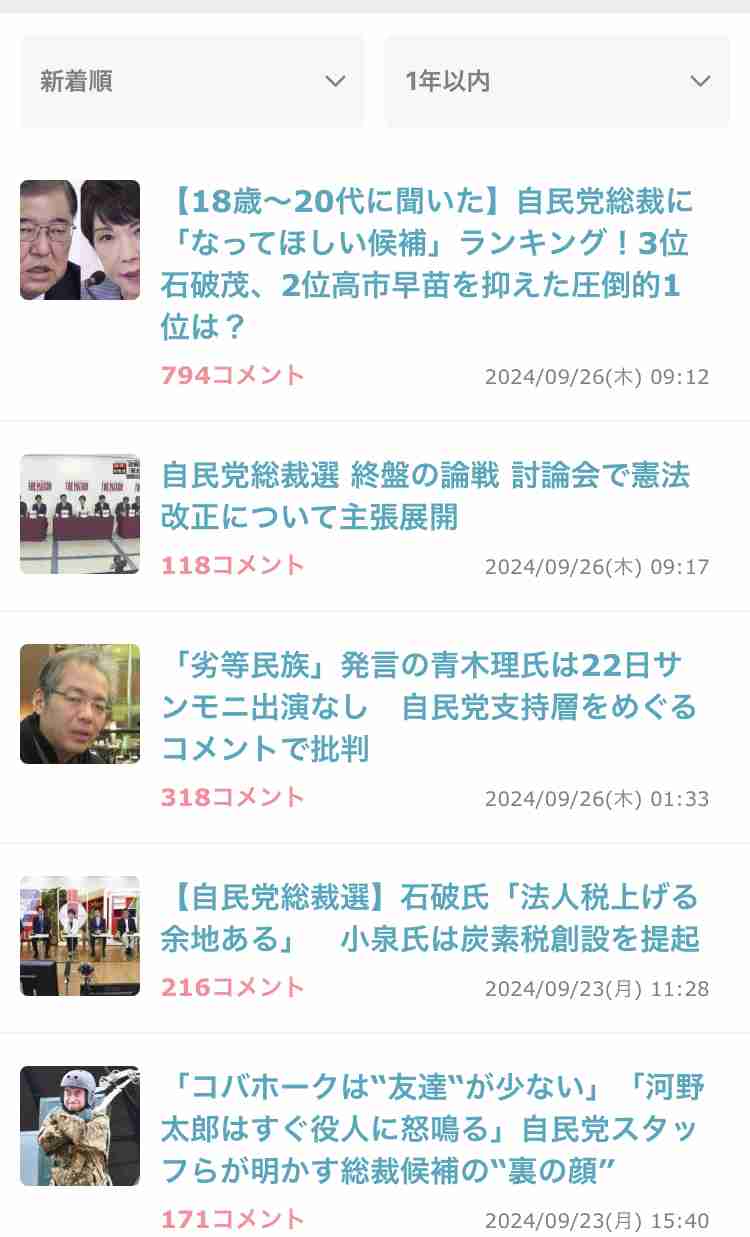Open the 1年以内 period dropdown

pyautogui.click(x=557, y=81)
